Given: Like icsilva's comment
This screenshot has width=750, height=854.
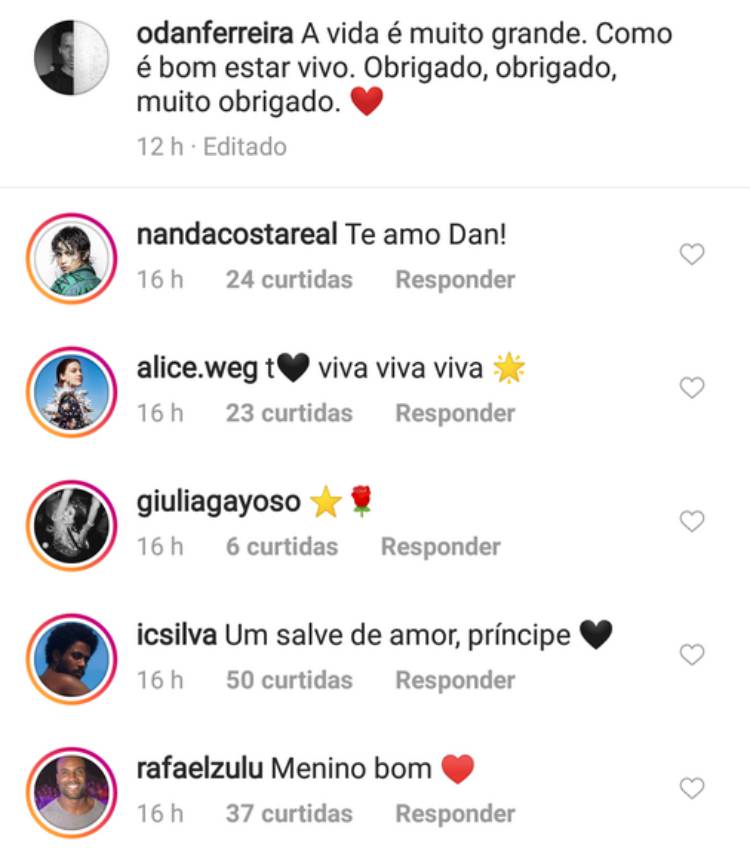Looking at the screenshot, I should 692,655.
